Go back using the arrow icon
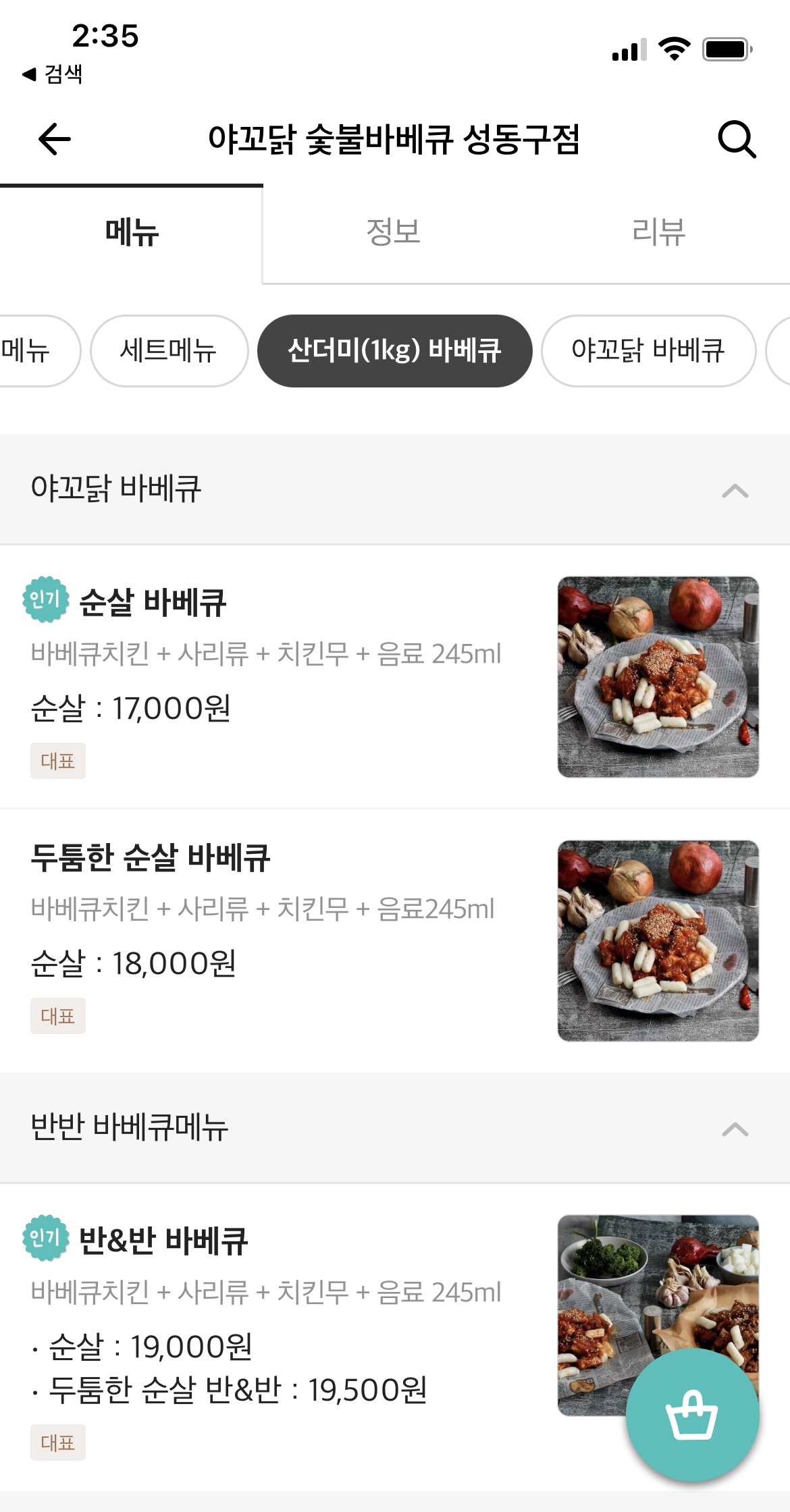The width and height of the screenshot is (790, 1512). click(x=55, y=140)
